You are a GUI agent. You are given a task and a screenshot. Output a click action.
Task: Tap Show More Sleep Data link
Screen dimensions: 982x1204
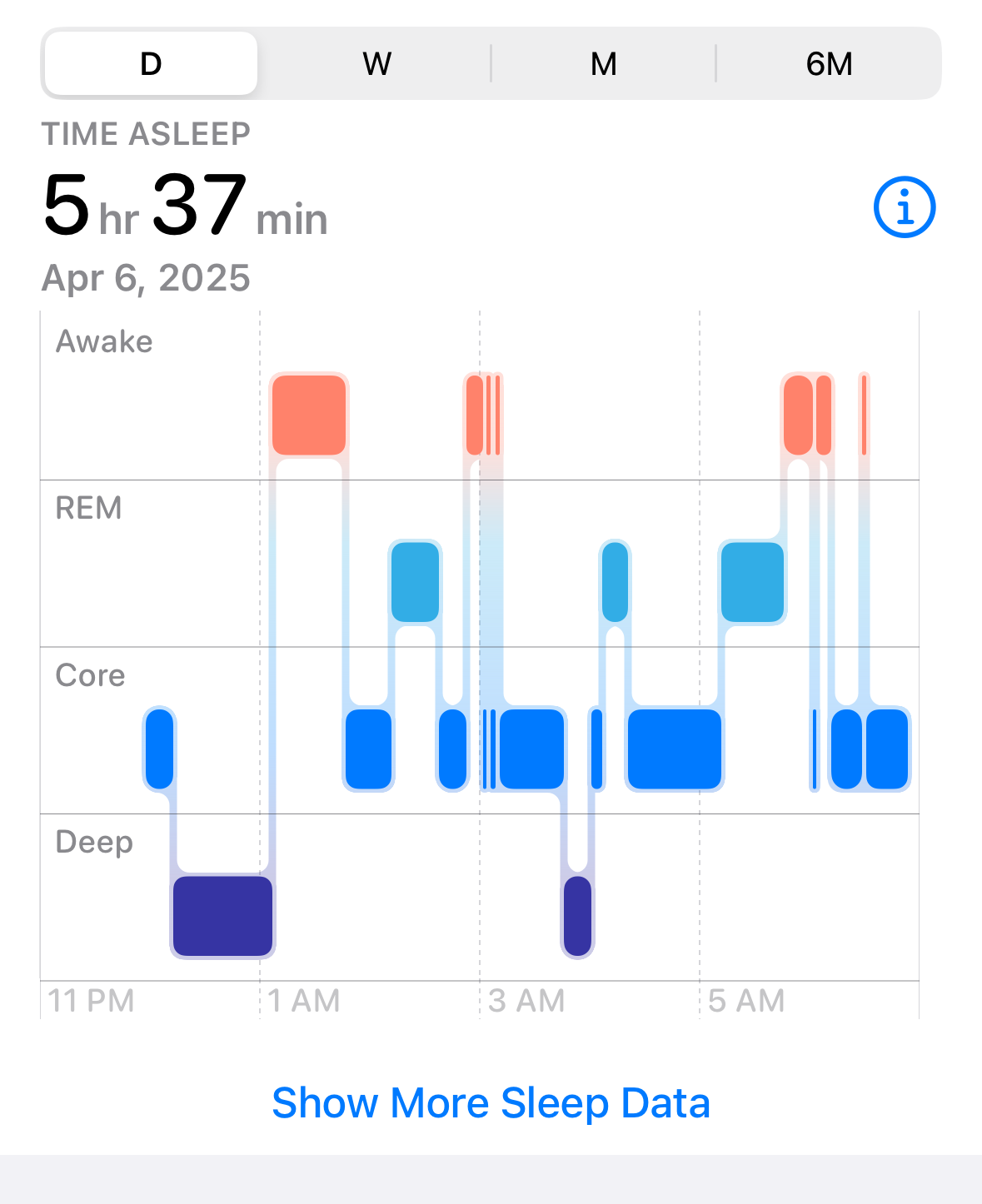(x=491, y=1103)
